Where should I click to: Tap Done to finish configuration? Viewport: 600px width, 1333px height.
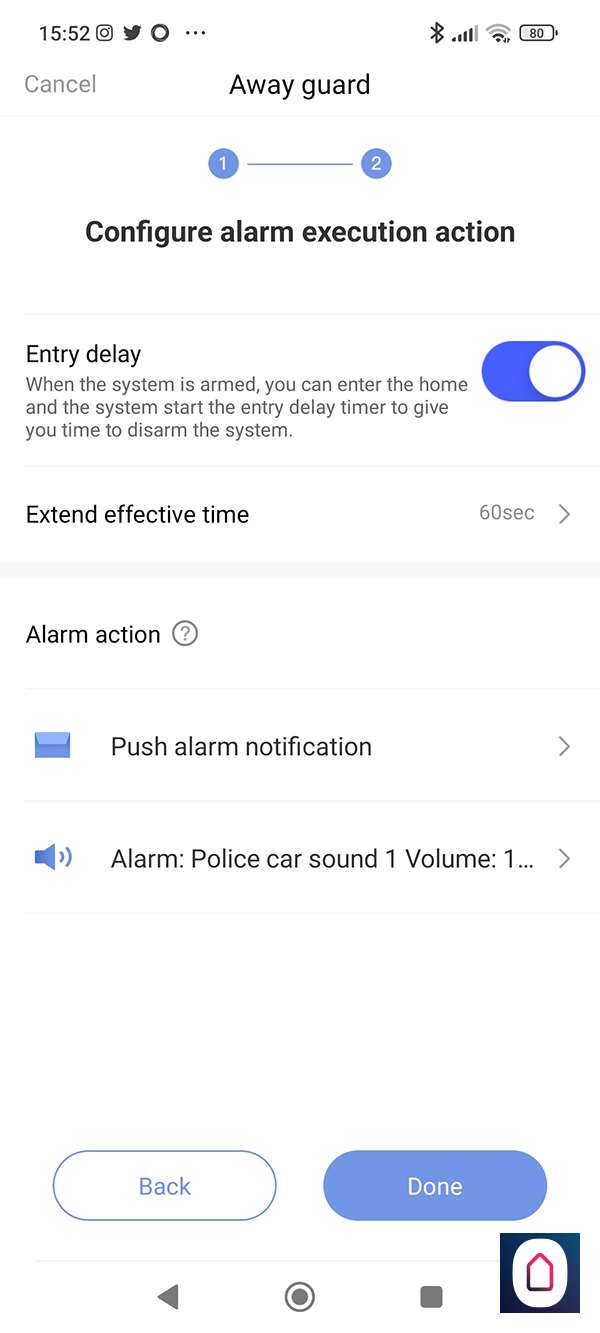pyautogui.click(x=435, y=1186)
